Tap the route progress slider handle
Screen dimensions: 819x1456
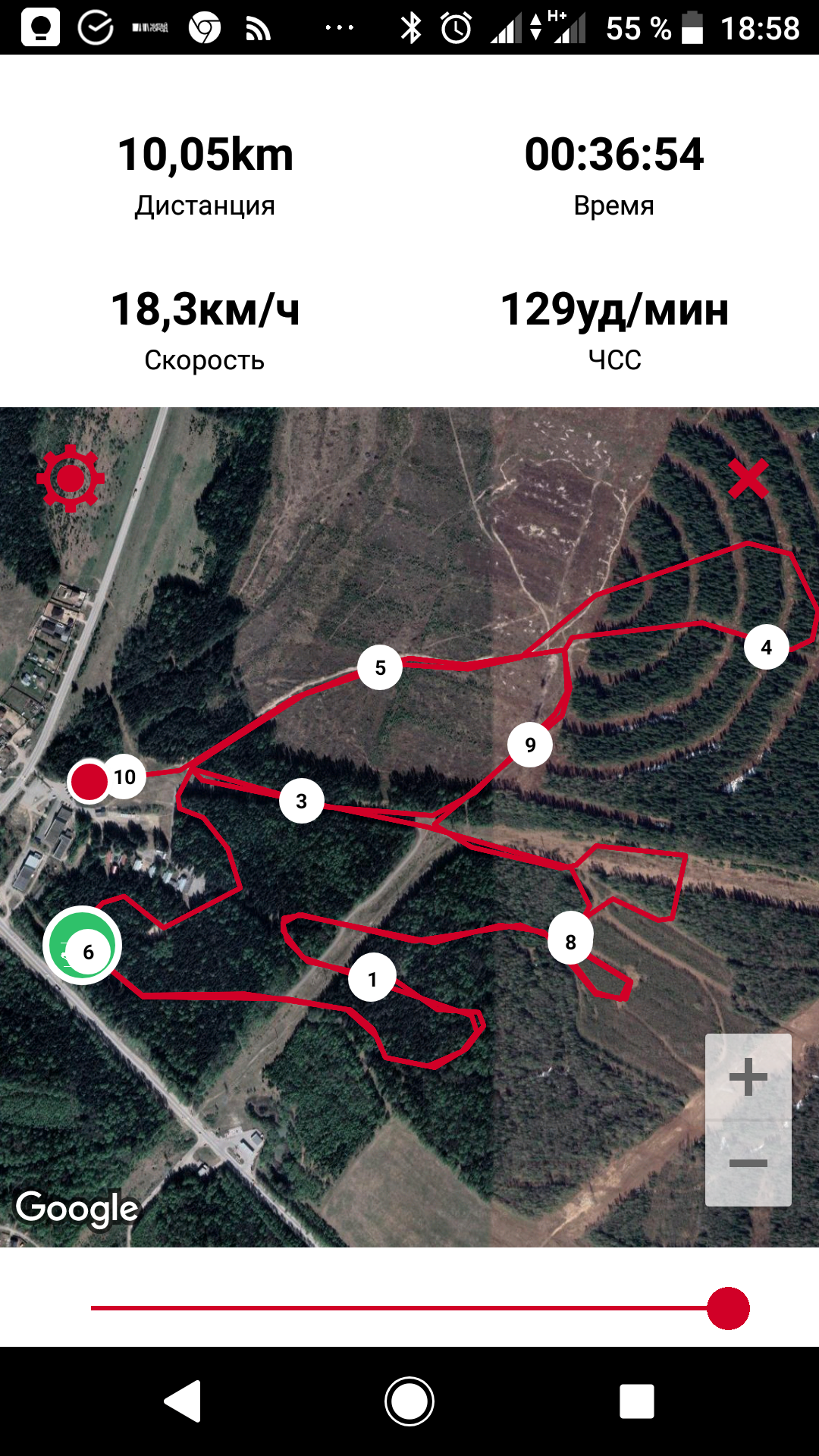pos(728,1308)
